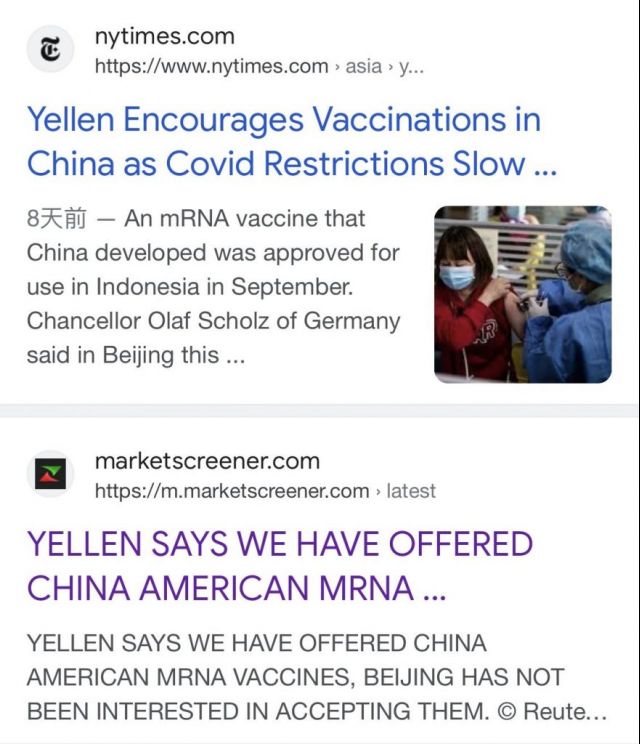640x744 pixels.
Task: Open the nytimes.com site link
Action: point(164,38)
